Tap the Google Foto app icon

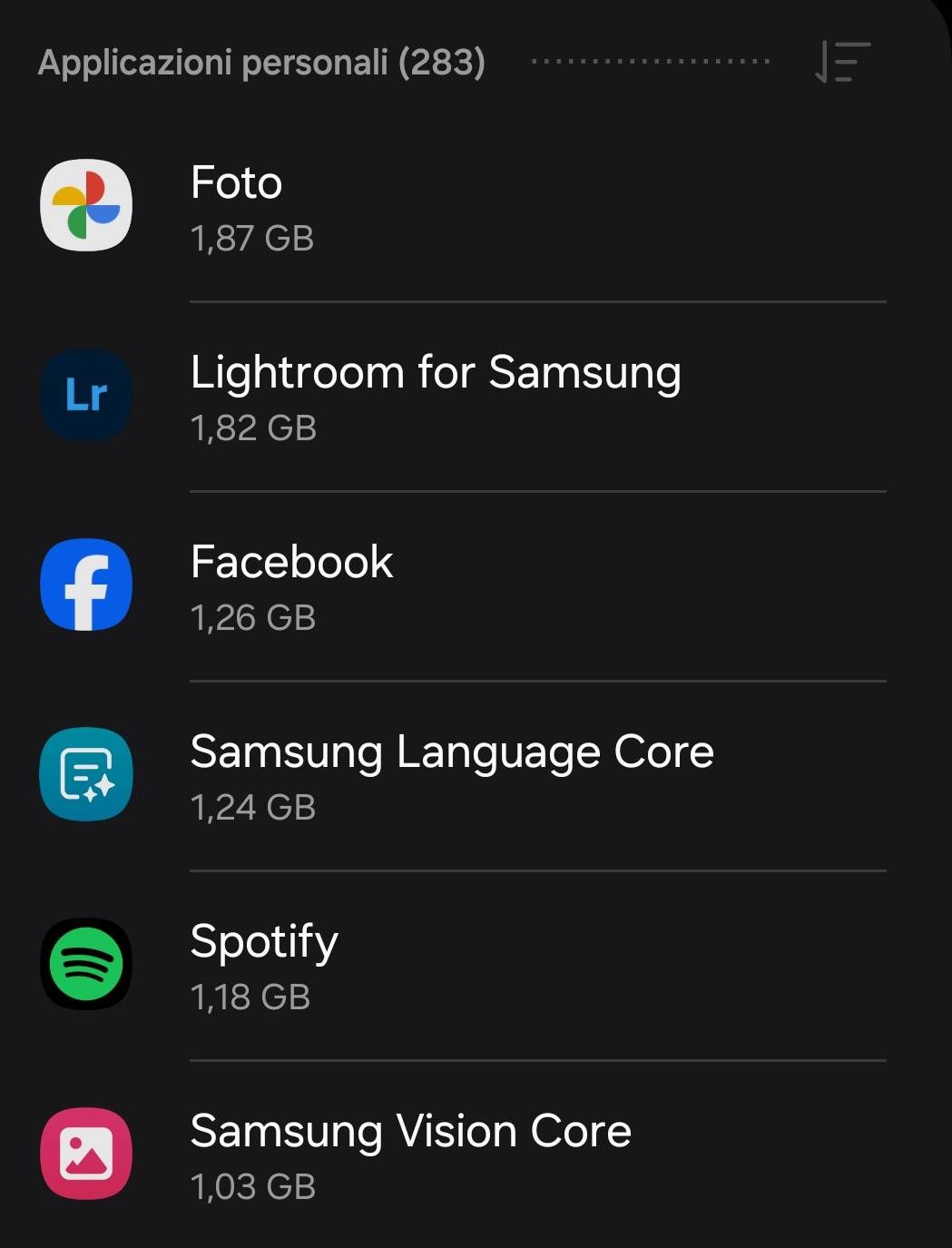[86, 205]
